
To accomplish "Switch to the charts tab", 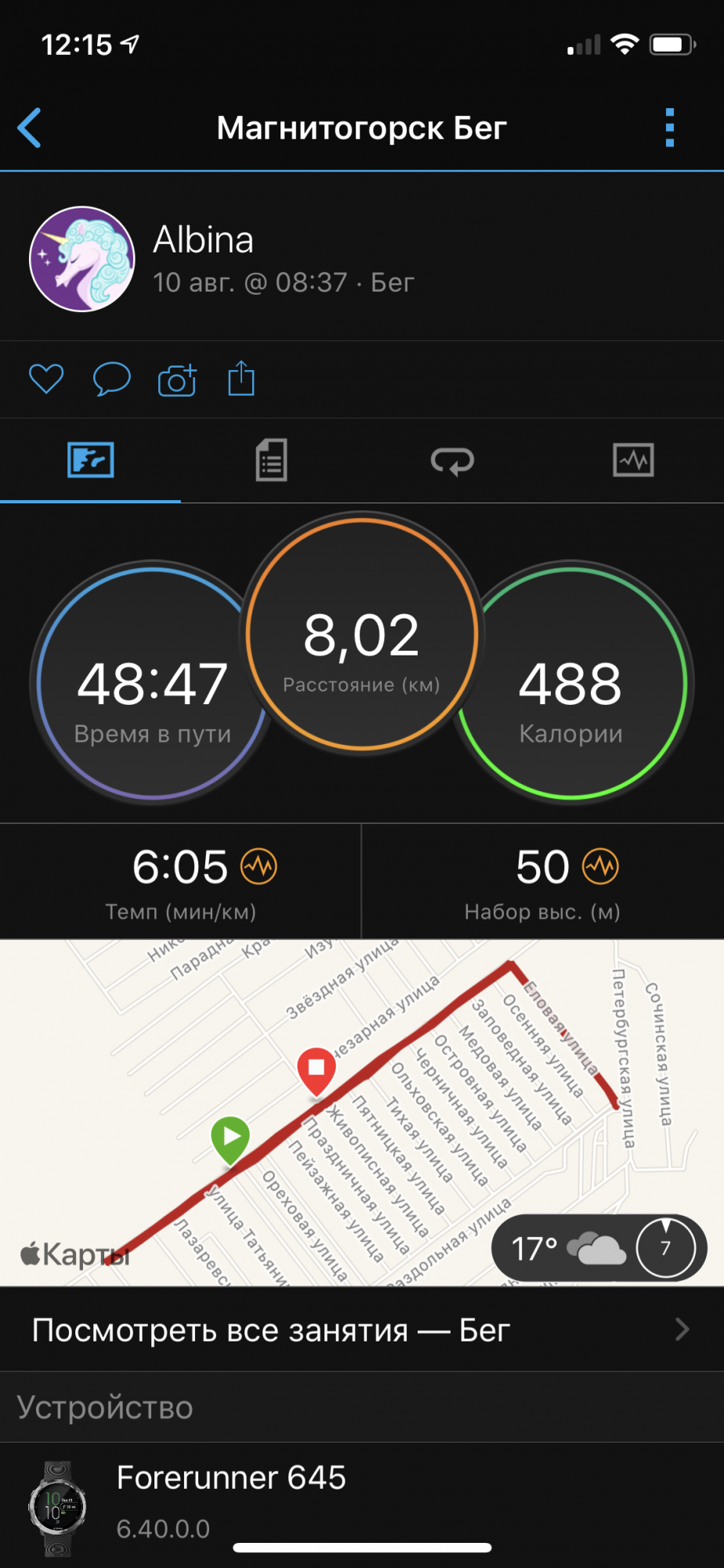I will (x=633, y=460).
